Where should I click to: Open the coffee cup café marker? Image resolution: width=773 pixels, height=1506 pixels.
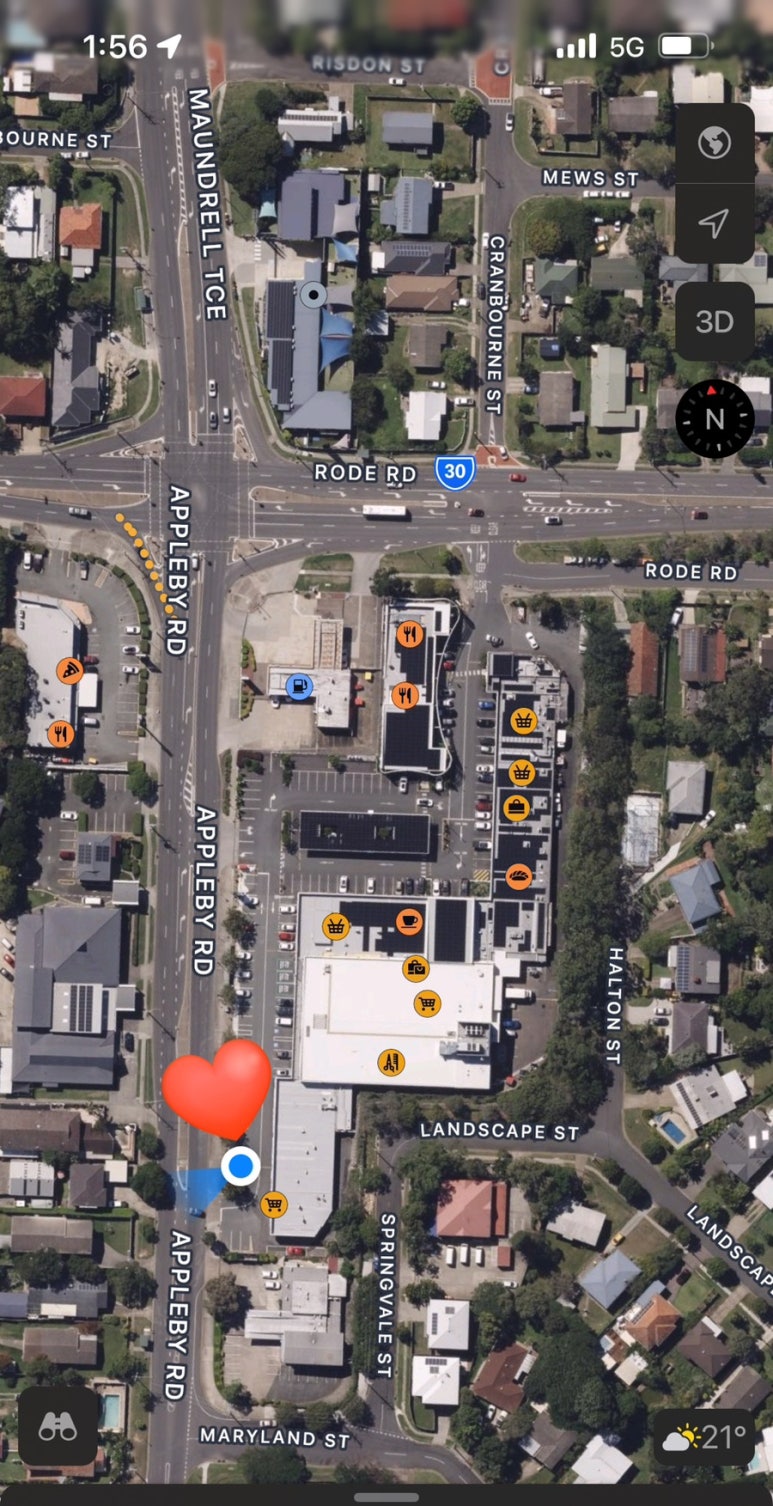point(408,921)
